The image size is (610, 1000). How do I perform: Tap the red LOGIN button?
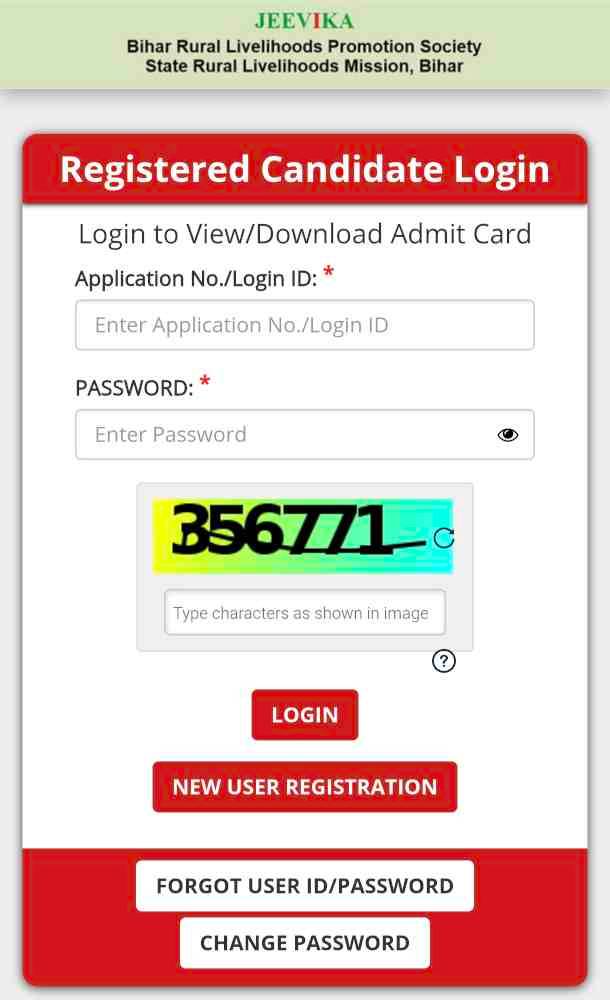point(304,715)
